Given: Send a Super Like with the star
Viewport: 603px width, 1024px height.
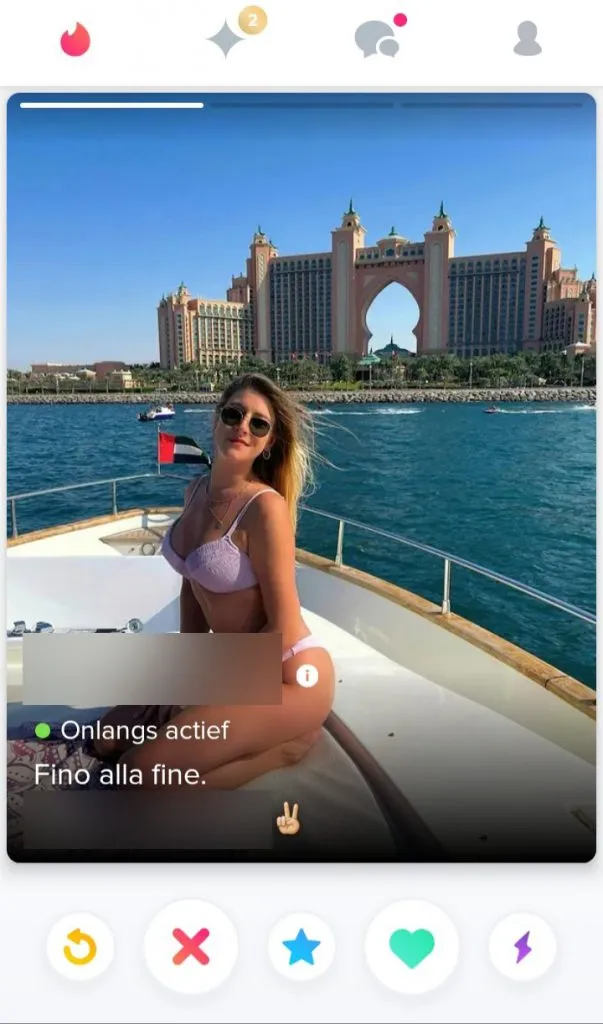Looking at the screenshot, I should click(301, 946).
